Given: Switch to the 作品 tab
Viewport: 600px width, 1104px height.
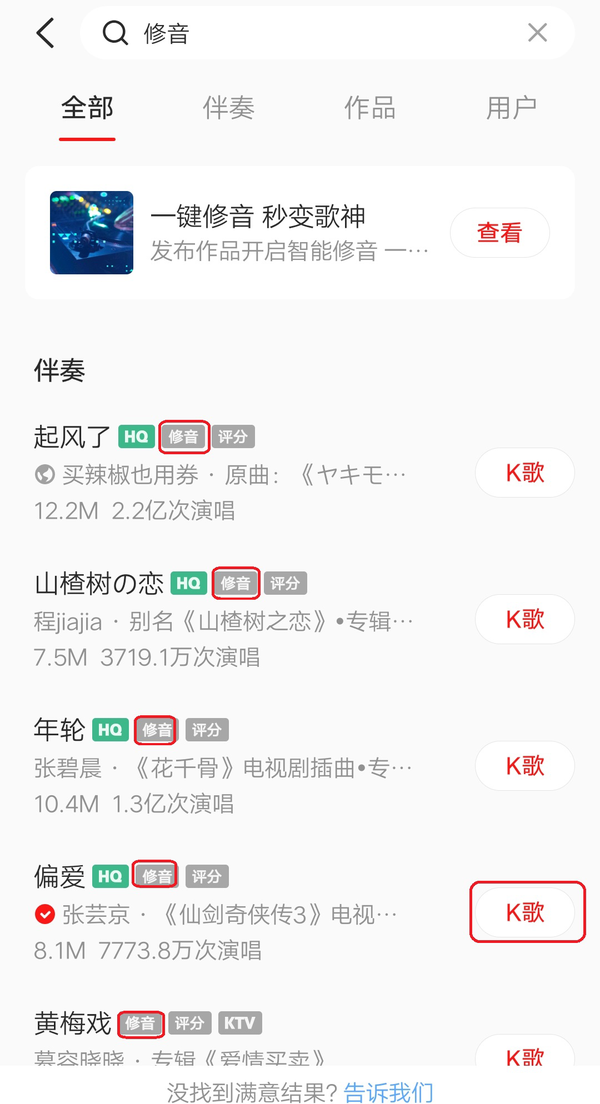Looking at the screenshot, I should point(370,108).
